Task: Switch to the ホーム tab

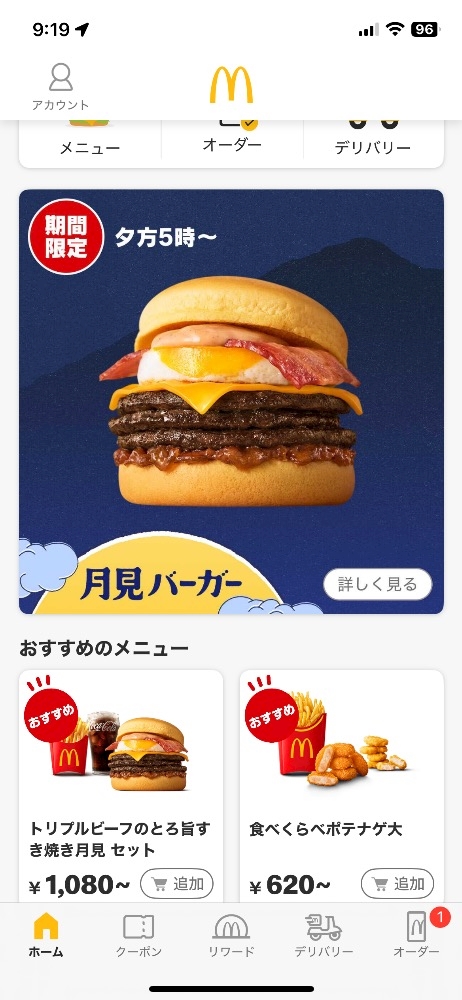Action: click(46, 935)
